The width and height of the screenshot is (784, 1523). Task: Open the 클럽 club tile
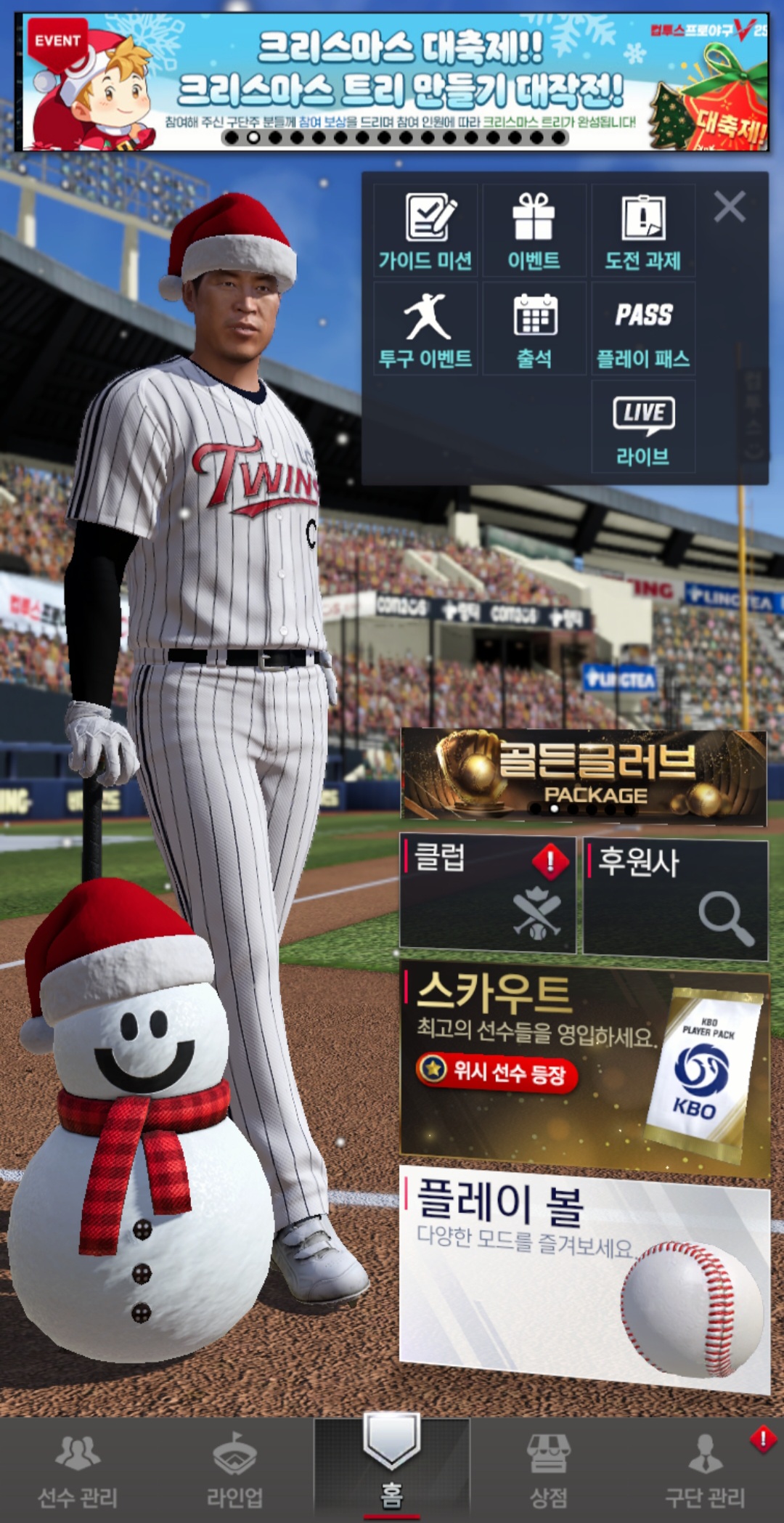[x=487, y=893]
